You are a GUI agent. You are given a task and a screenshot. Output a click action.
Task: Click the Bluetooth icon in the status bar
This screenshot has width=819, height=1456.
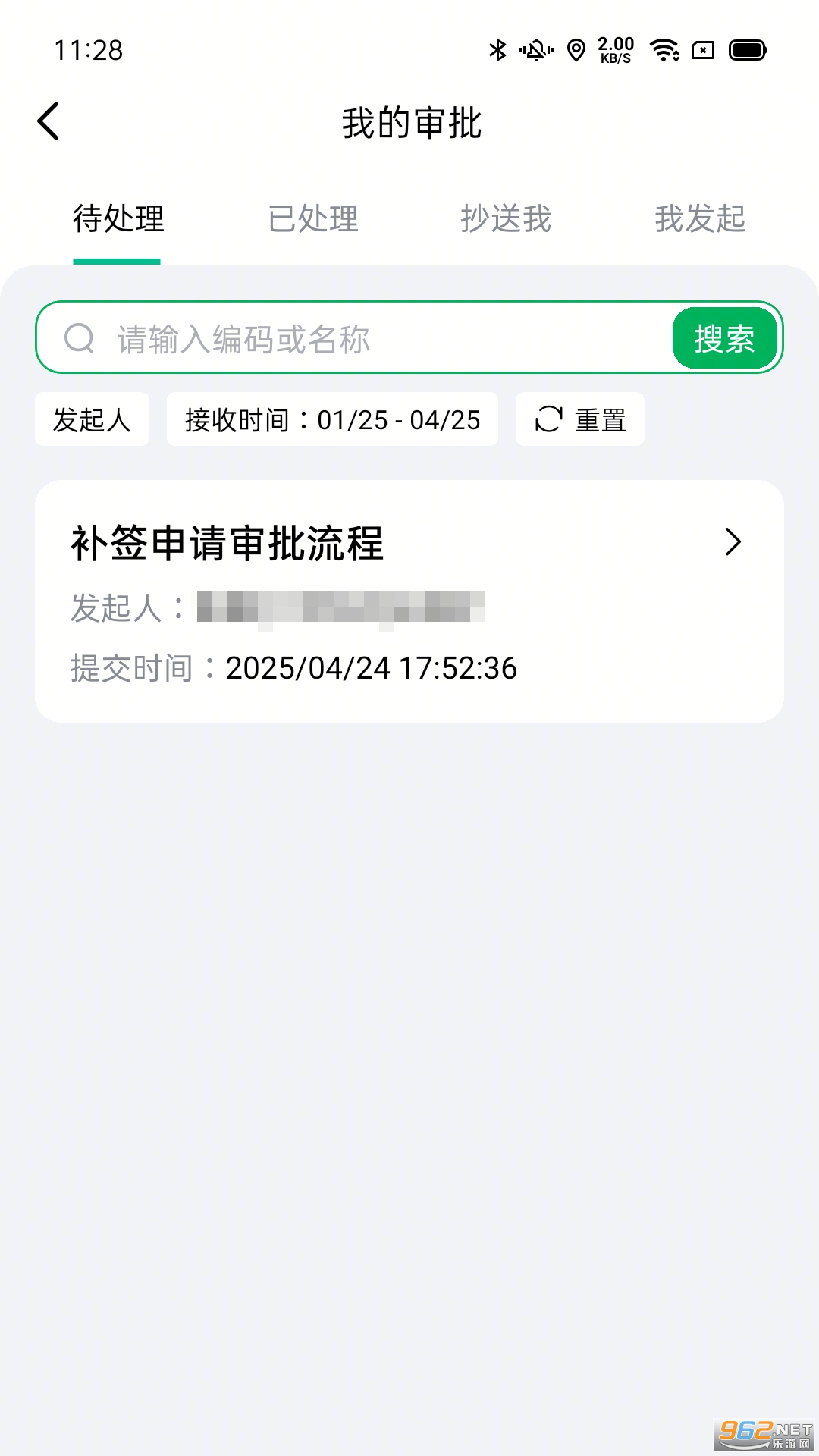point(497,49)
